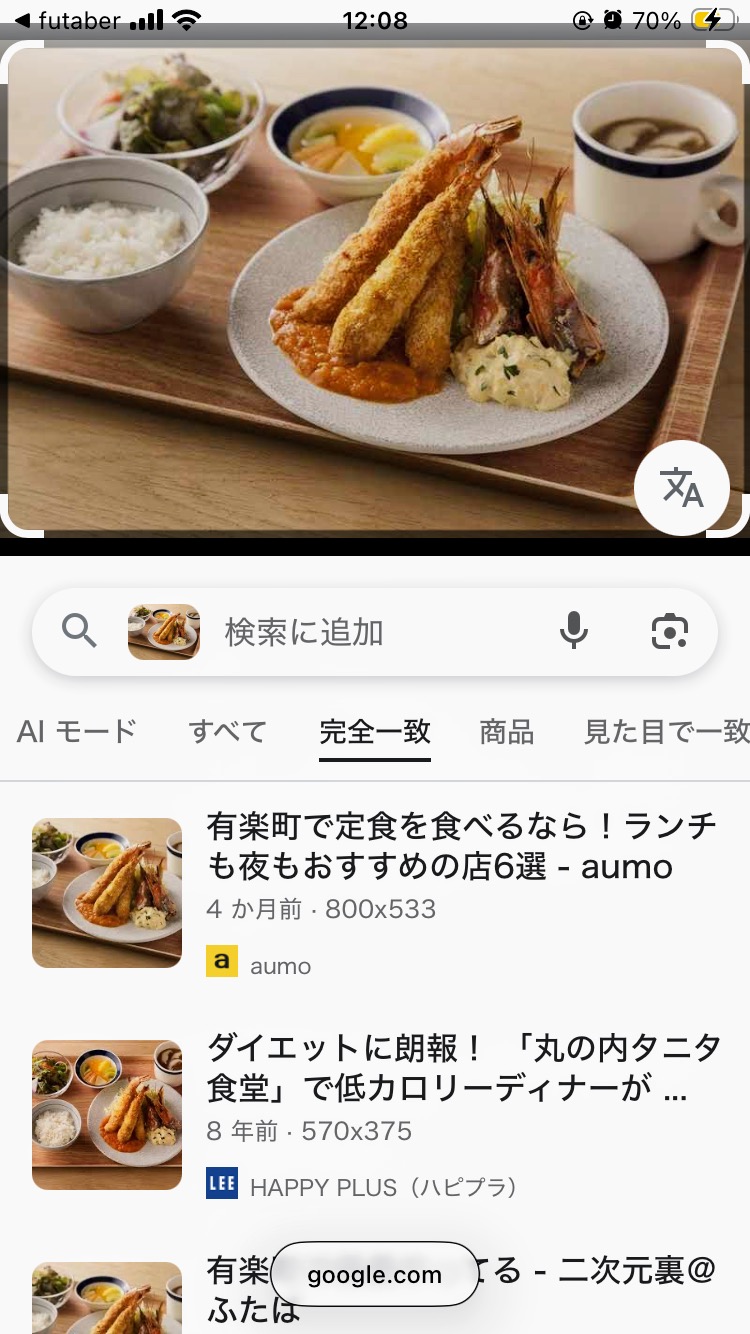Start voice search with the microphone
Image resolution: width=750 pixels, height=1334 pixels.
click(x=574, y=631)
